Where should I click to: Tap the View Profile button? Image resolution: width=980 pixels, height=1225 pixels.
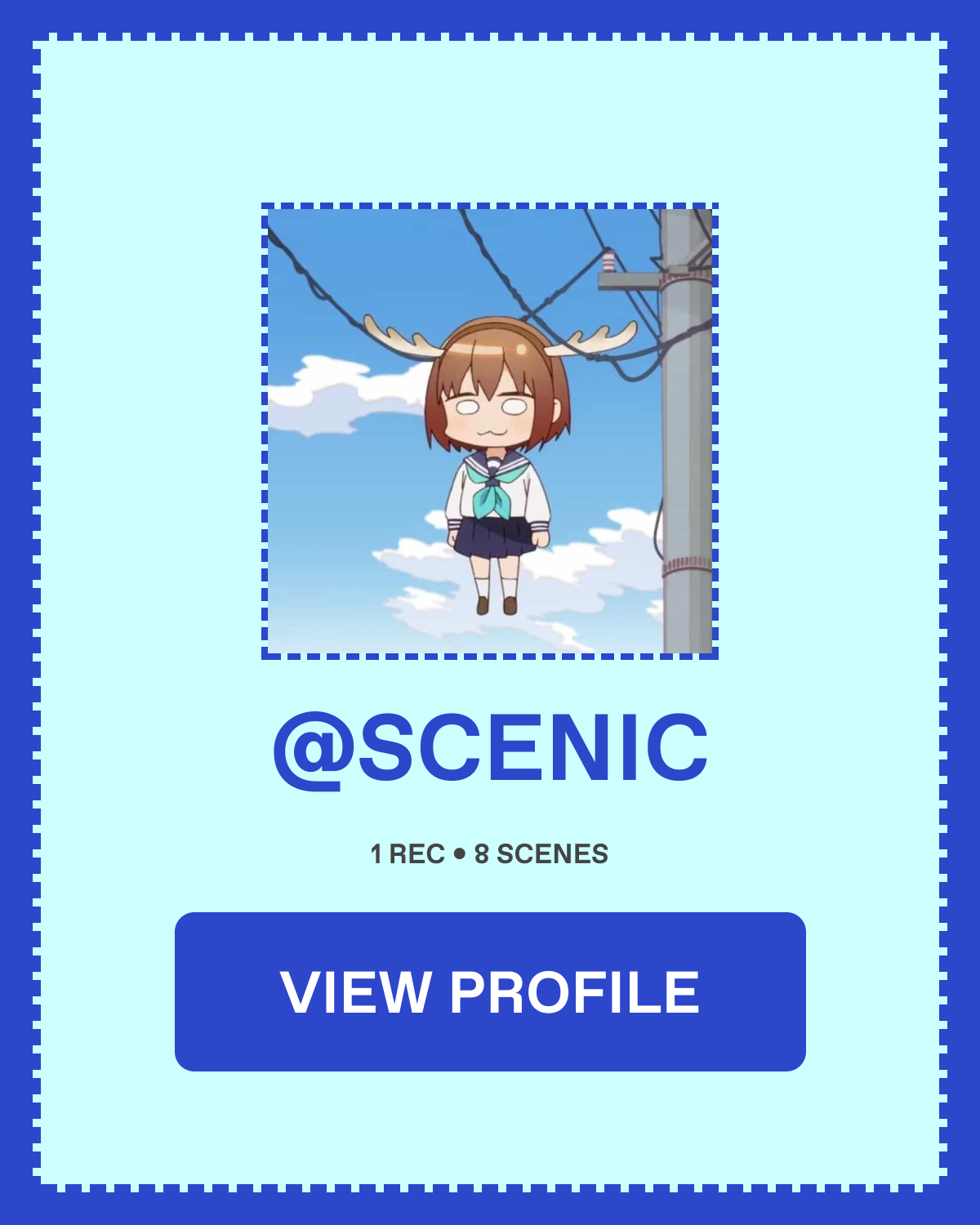(490, 991)
